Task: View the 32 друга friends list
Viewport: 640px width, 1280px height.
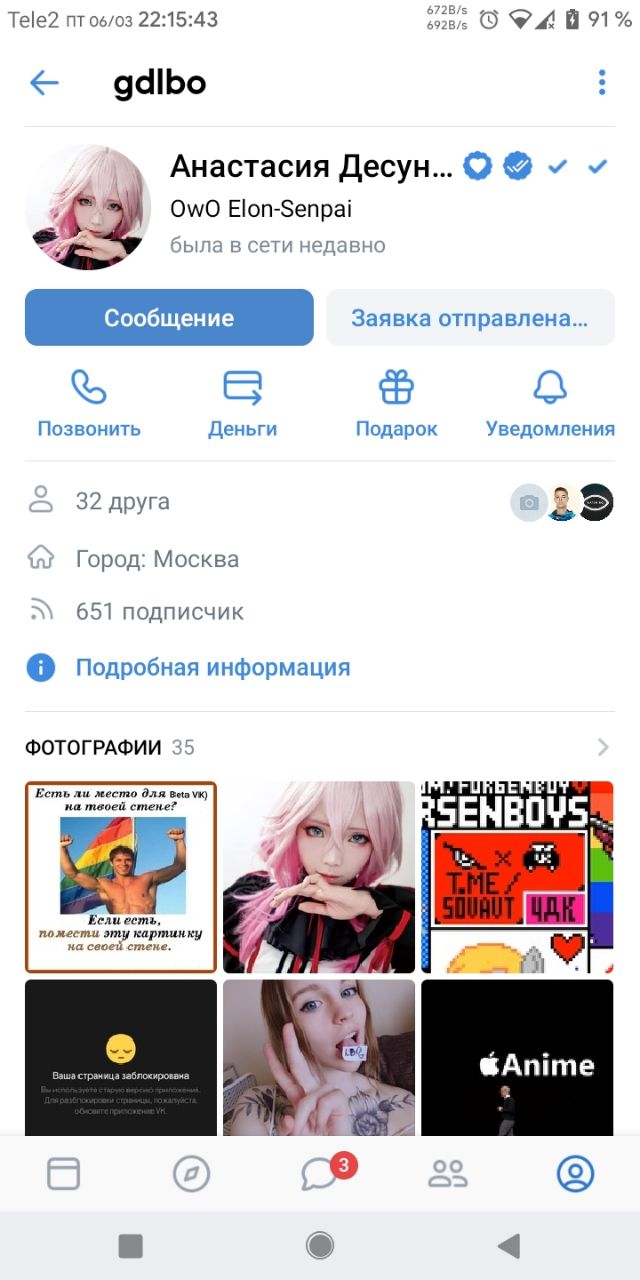Action: [x=122, y=501]
